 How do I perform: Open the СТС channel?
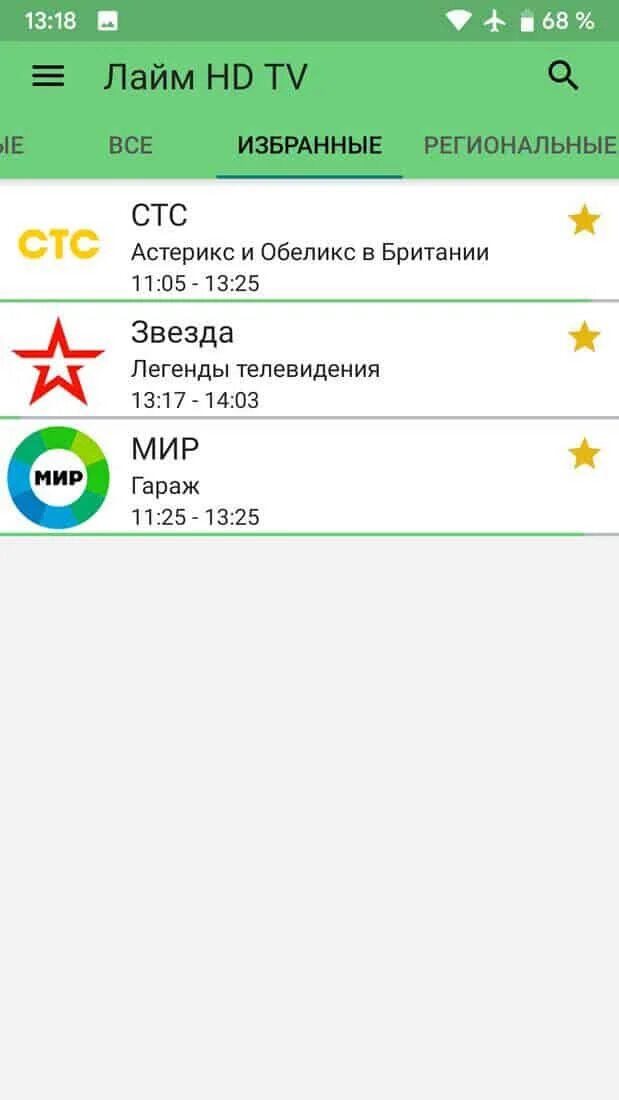300,245
